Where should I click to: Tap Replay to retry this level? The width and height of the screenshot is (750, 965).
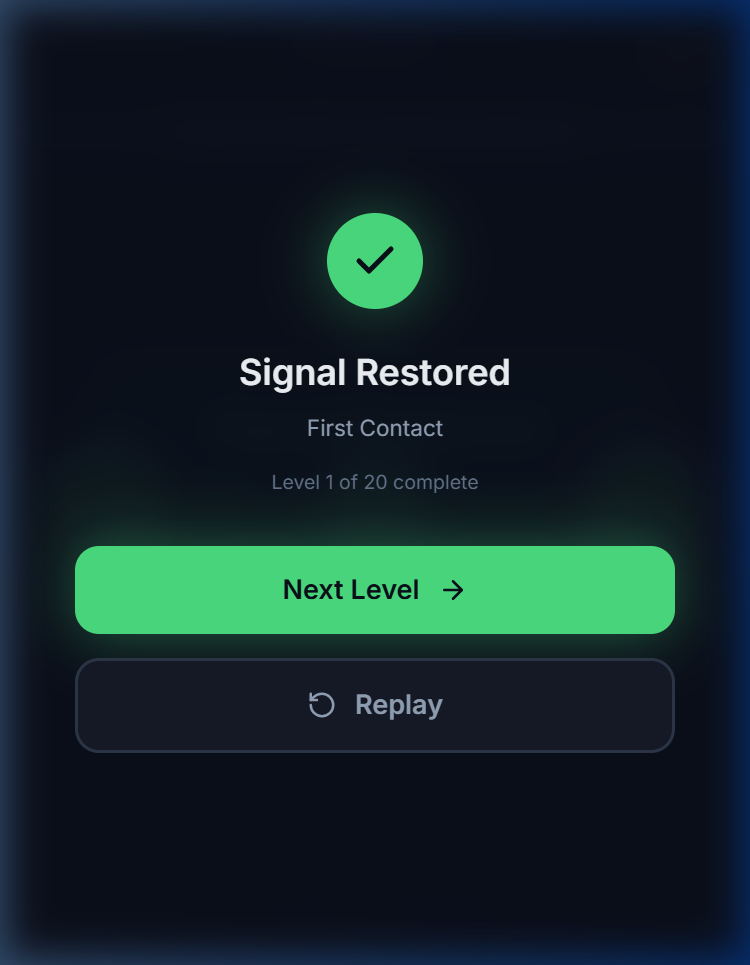(374, 705)
